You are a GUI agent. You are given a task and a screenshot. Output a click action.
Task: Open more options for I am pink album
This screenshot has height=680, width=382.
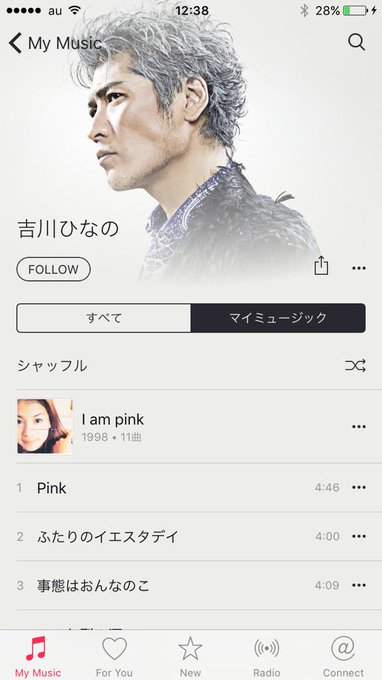pyautogui.click(x=359, y=427)
